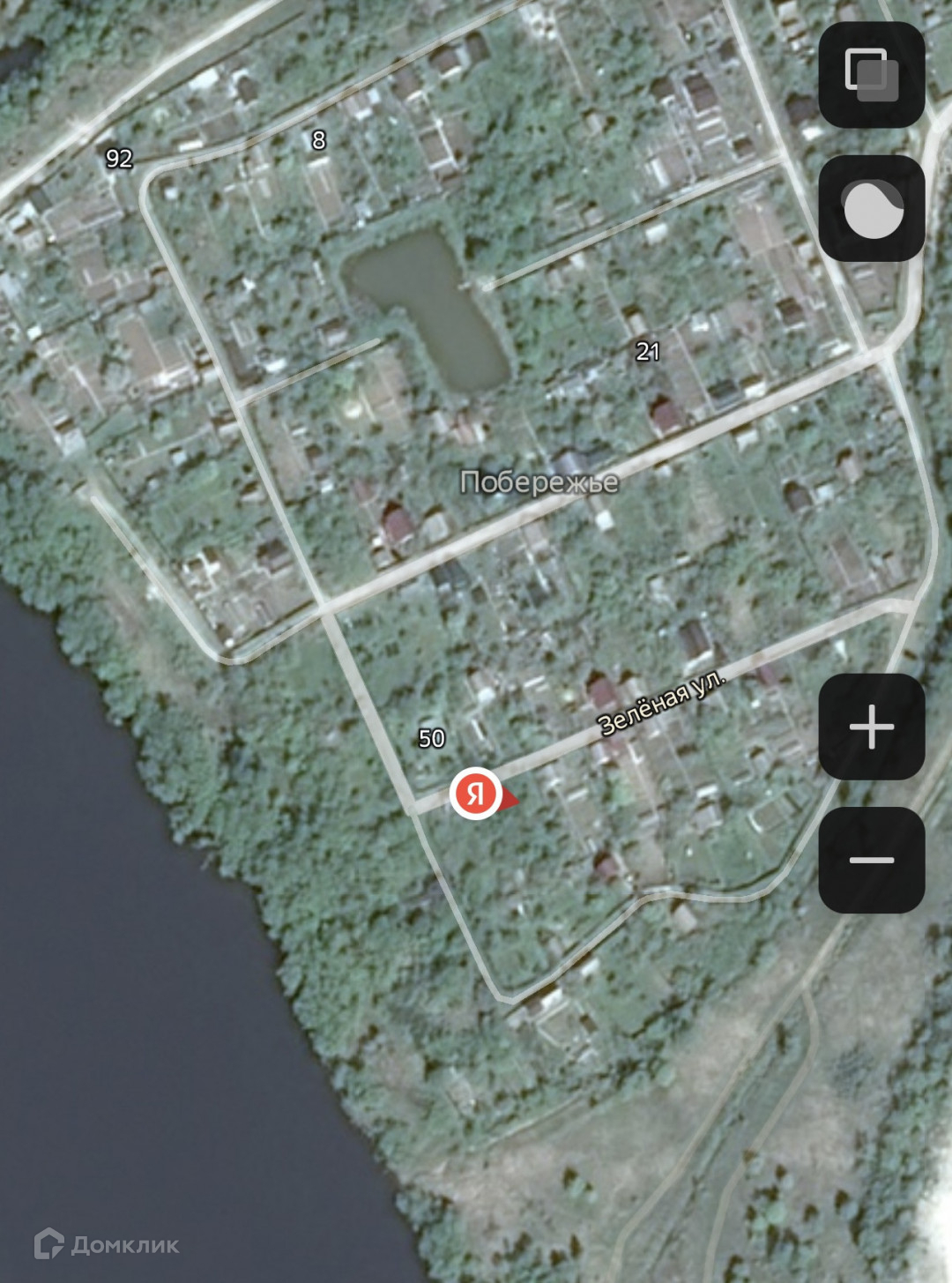Screen dimensions: 952x1283
Task: Zoom out with the minus button
Action: [x=871, y=860]
